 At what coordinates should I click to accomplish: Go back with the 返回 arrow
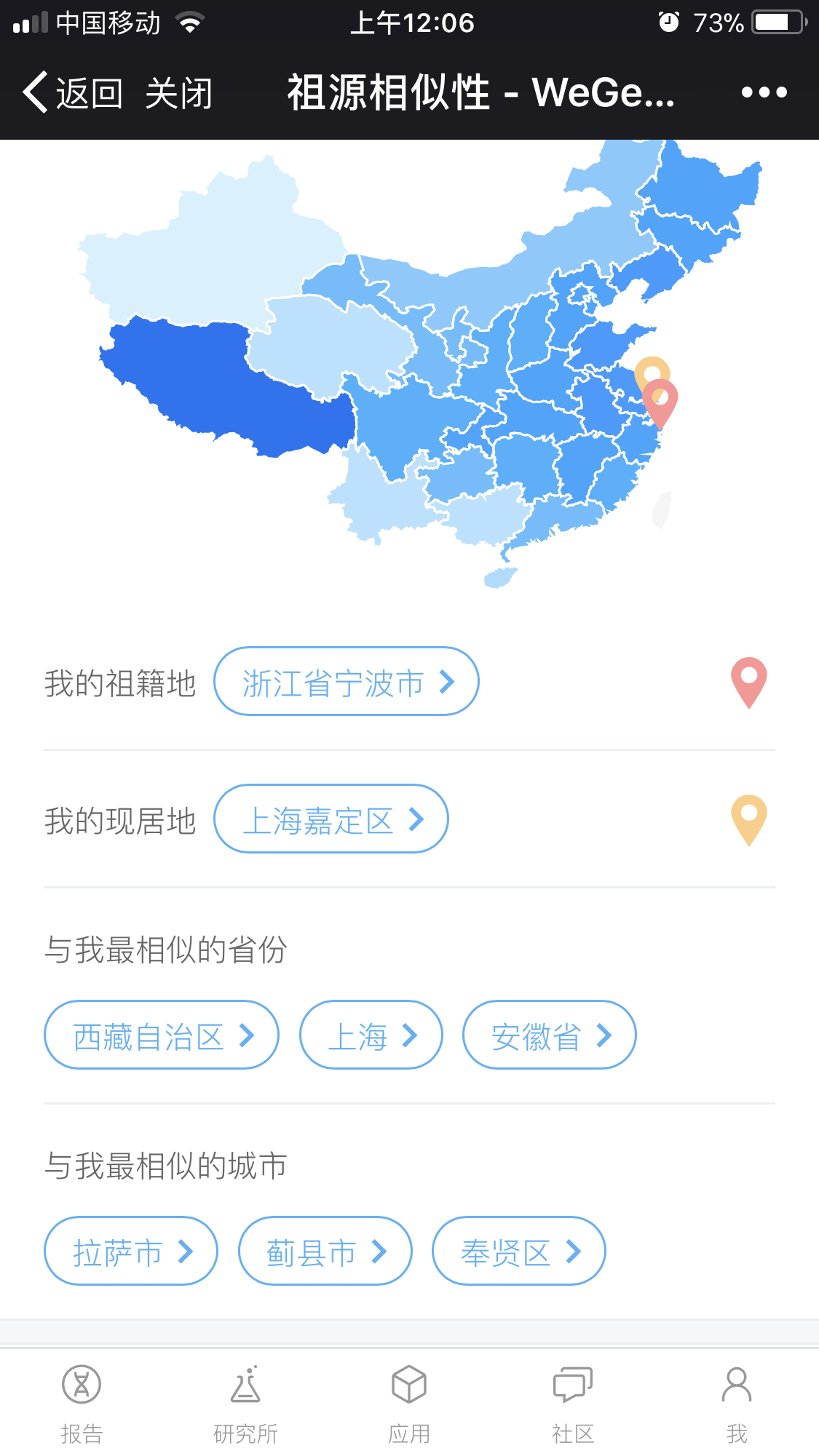coord(71,93)
